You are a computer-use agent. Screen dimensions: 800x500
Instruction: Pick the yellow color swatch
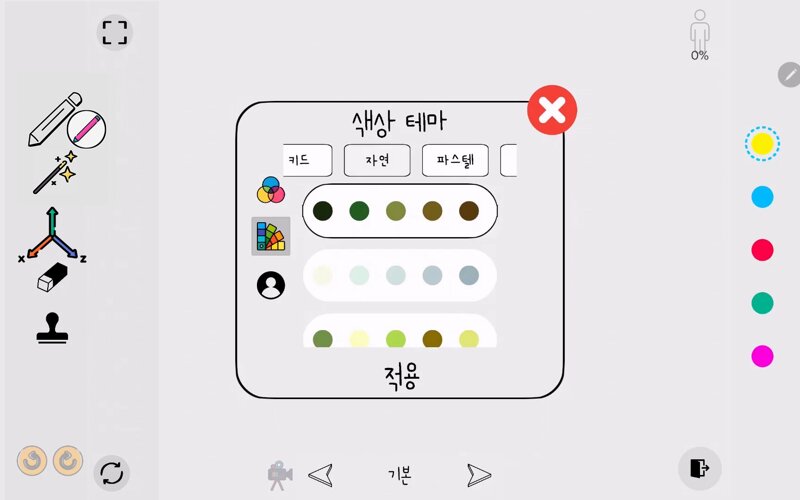[762, 144]
